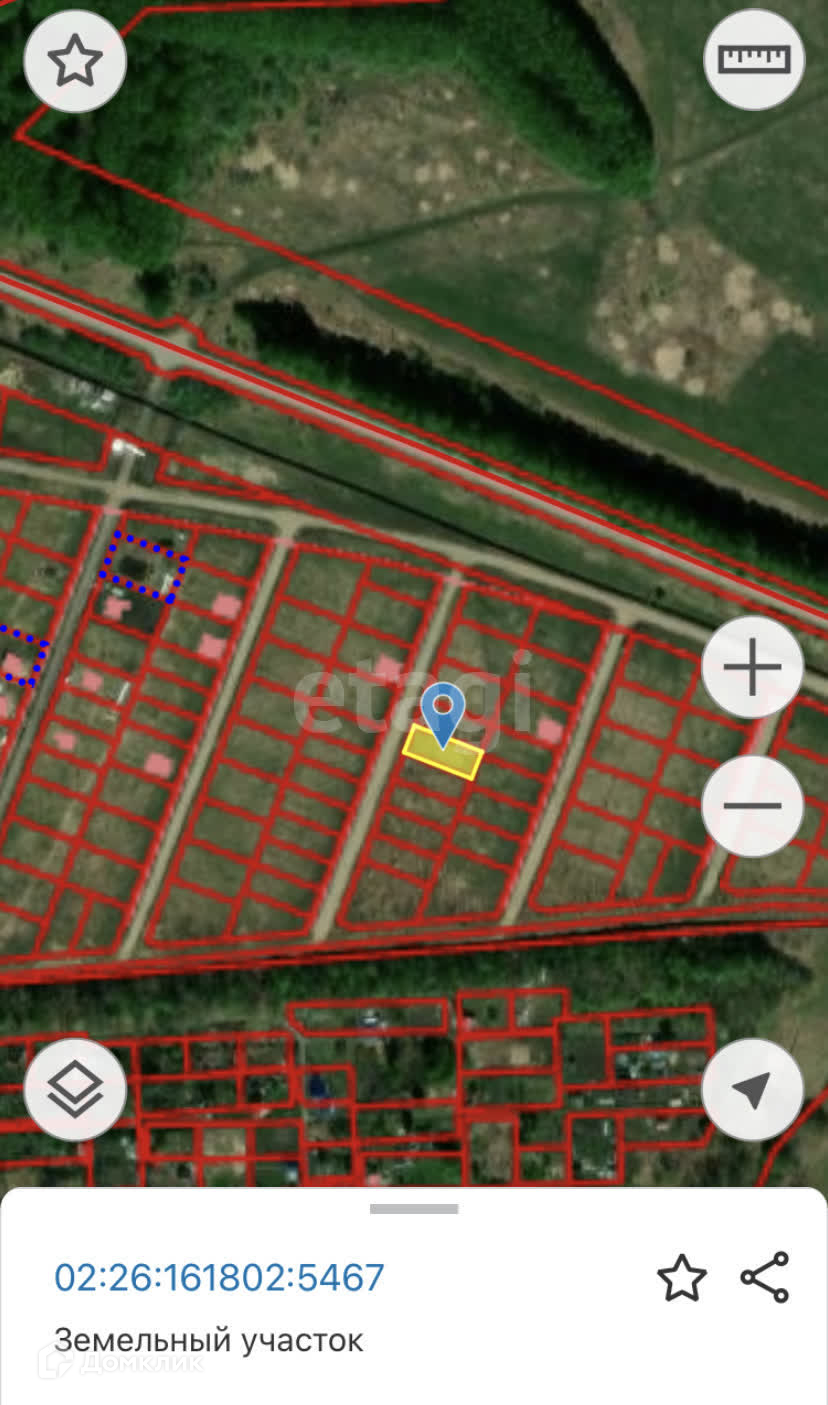This screenshot has height=1405, width=828.
Task: Open the ruler measuring tool
Action: click(754, 60)
